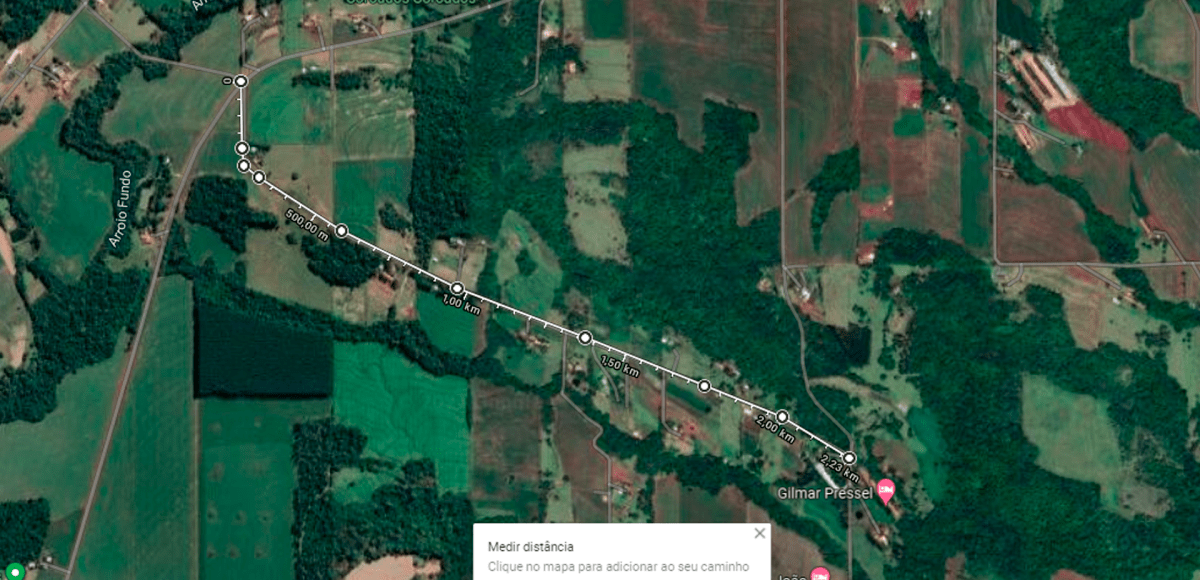Tap the measurement start point marked 0
This screenshot has height=580, width=1200.
[x=240, y=81]
